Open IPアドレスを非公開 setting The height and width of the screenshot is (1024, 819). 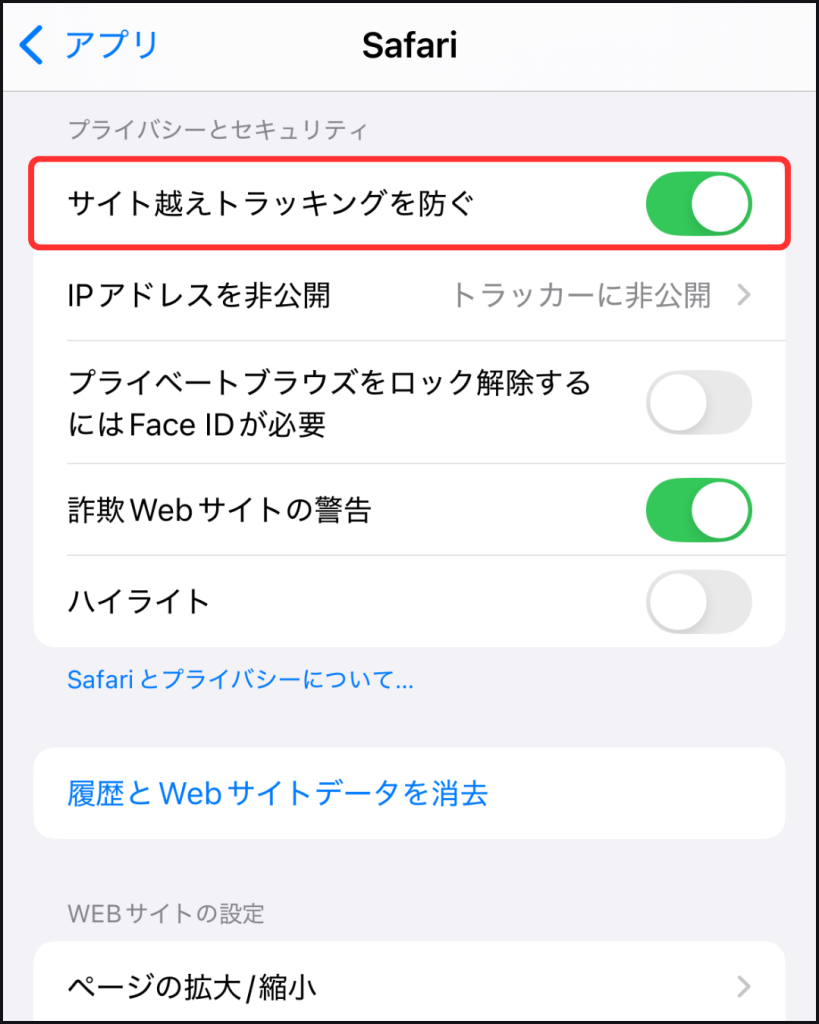pos(409,296)
